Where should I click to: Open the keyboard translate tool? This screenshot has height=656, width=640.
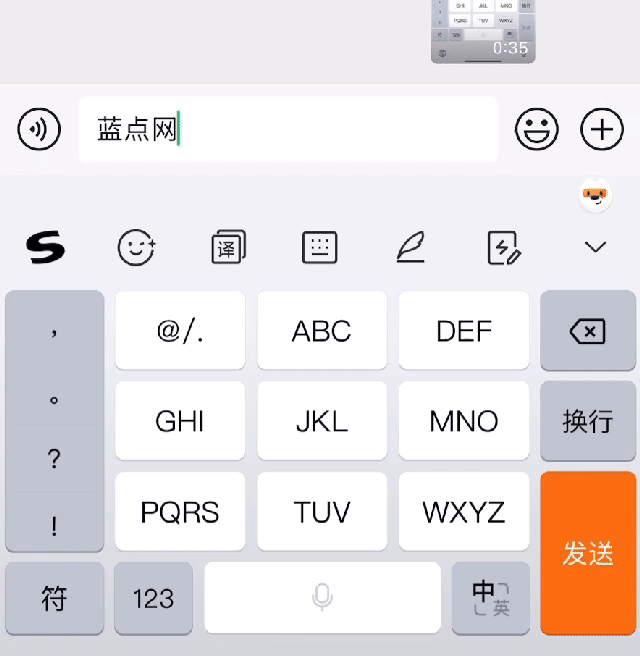[228, 247]
